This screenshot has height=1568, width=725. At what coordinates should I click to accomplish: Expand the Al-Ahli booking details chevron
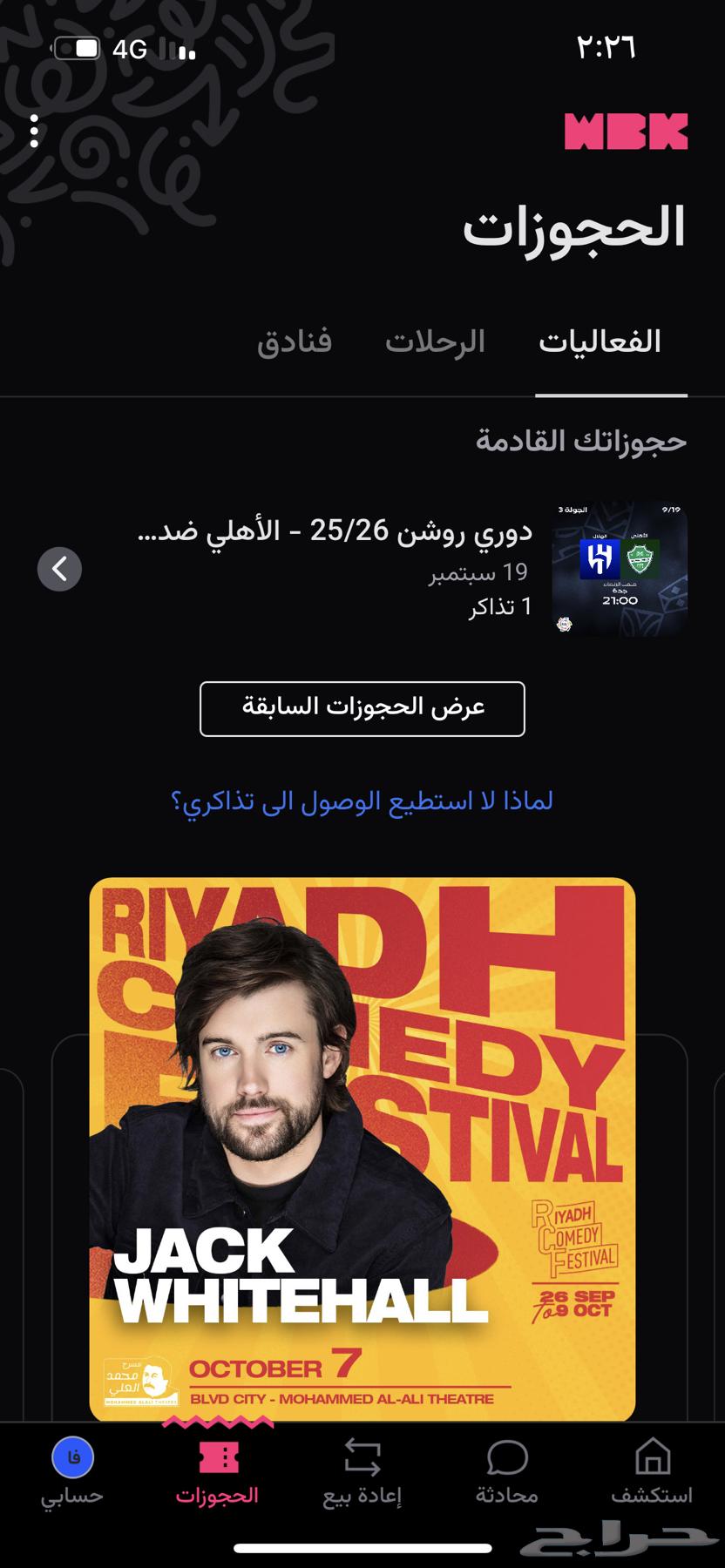pos(59,567)
